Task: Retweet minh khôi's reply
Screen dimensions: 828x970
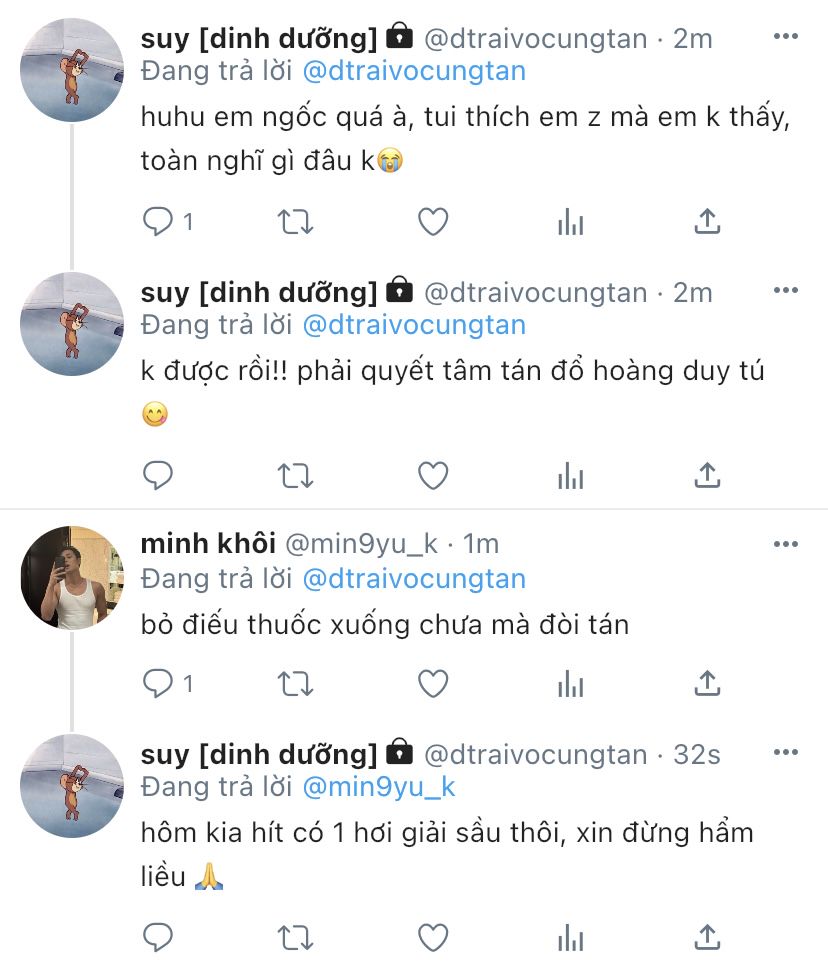Action: (x=295, y=684)
